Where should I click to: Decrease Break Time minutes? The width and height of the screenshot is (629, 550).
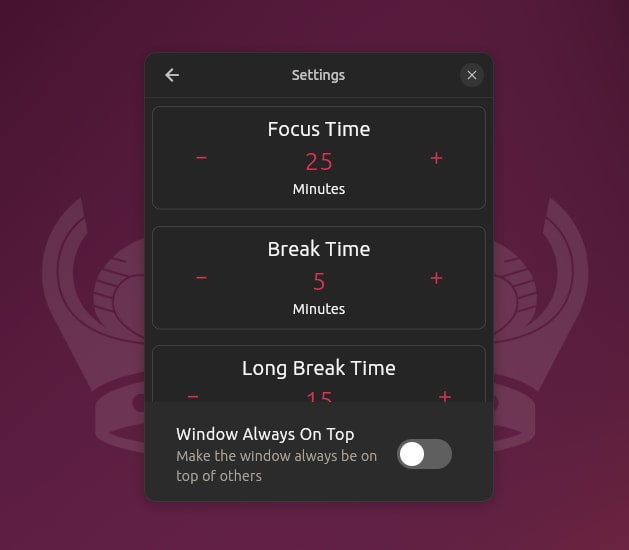(201, 278)
